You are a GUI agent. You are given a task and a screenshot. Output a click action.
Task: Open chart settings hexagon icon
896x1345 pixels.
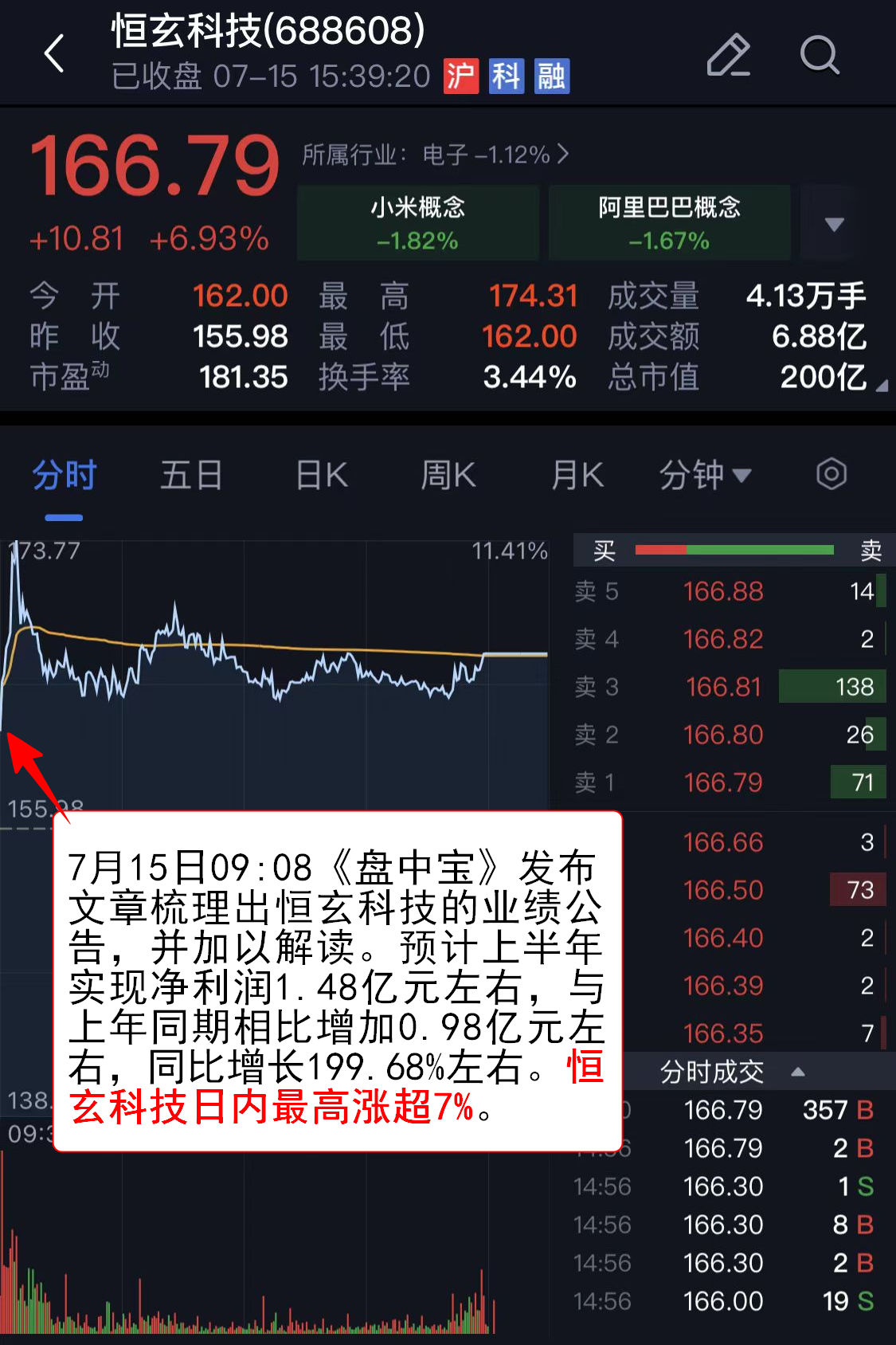(831, 475)
